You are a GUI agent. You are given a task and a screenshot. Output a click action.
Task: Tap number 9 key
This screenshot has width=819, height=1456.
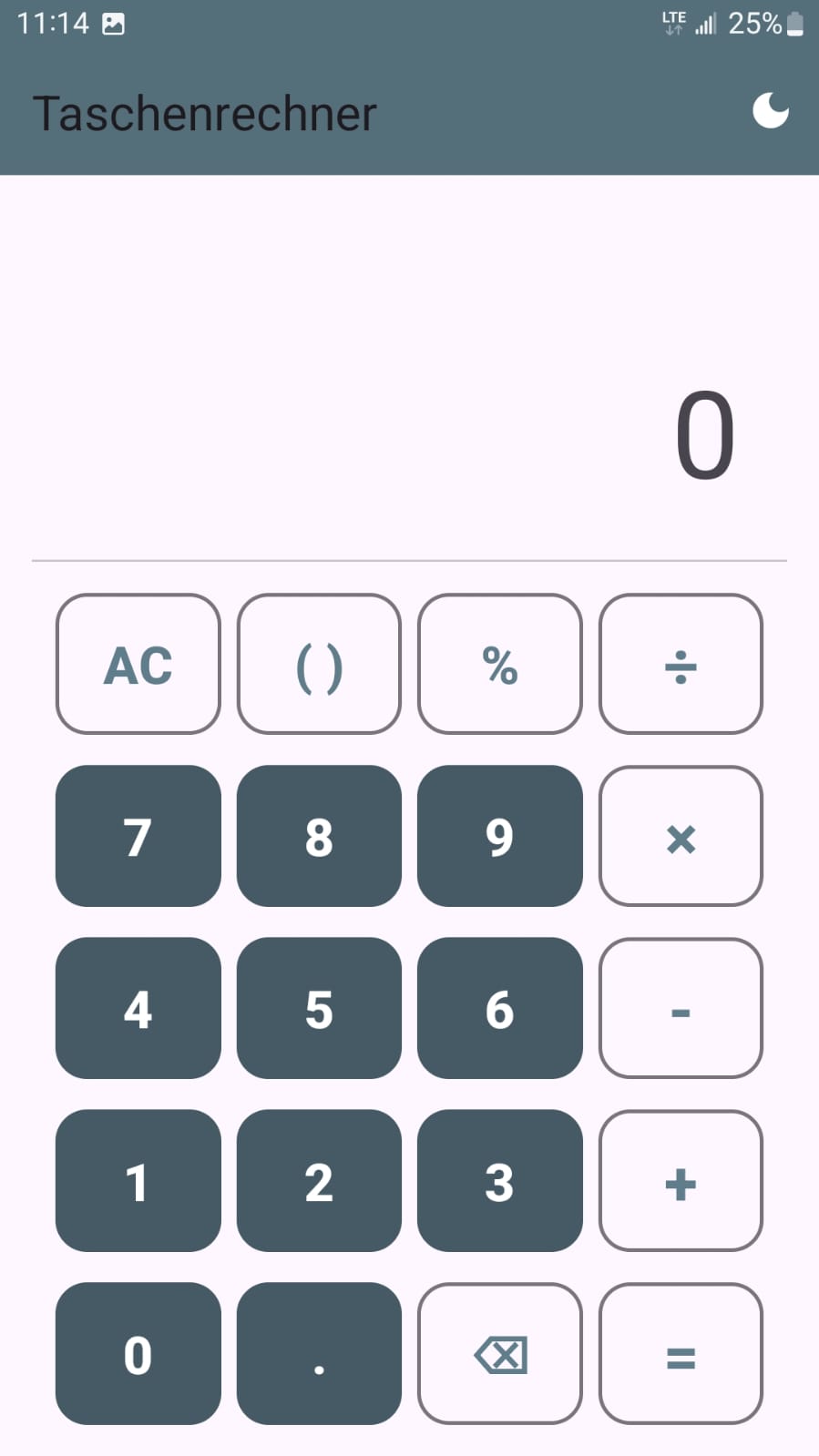point(499,836)
